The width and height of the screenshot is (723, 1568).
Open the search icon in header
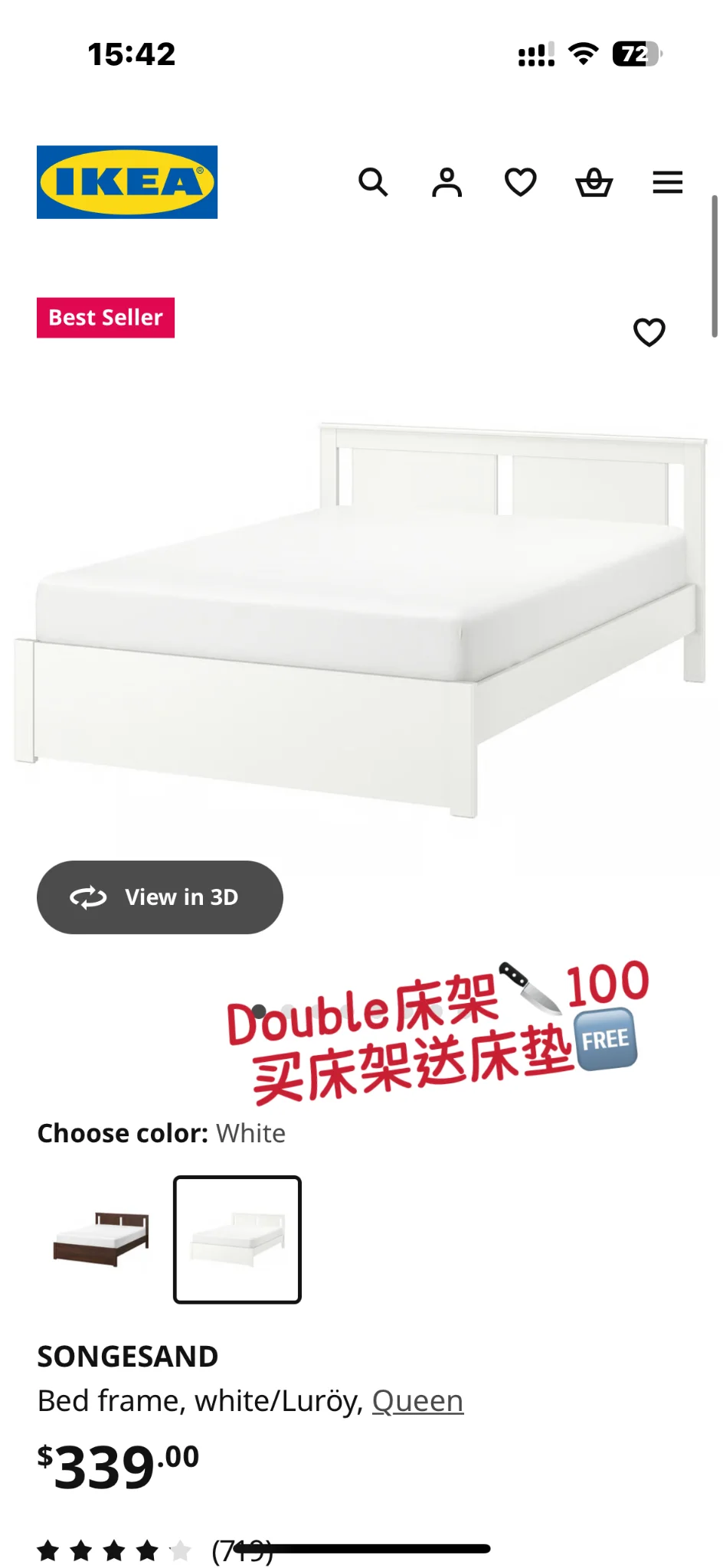[x=373, y=182]
